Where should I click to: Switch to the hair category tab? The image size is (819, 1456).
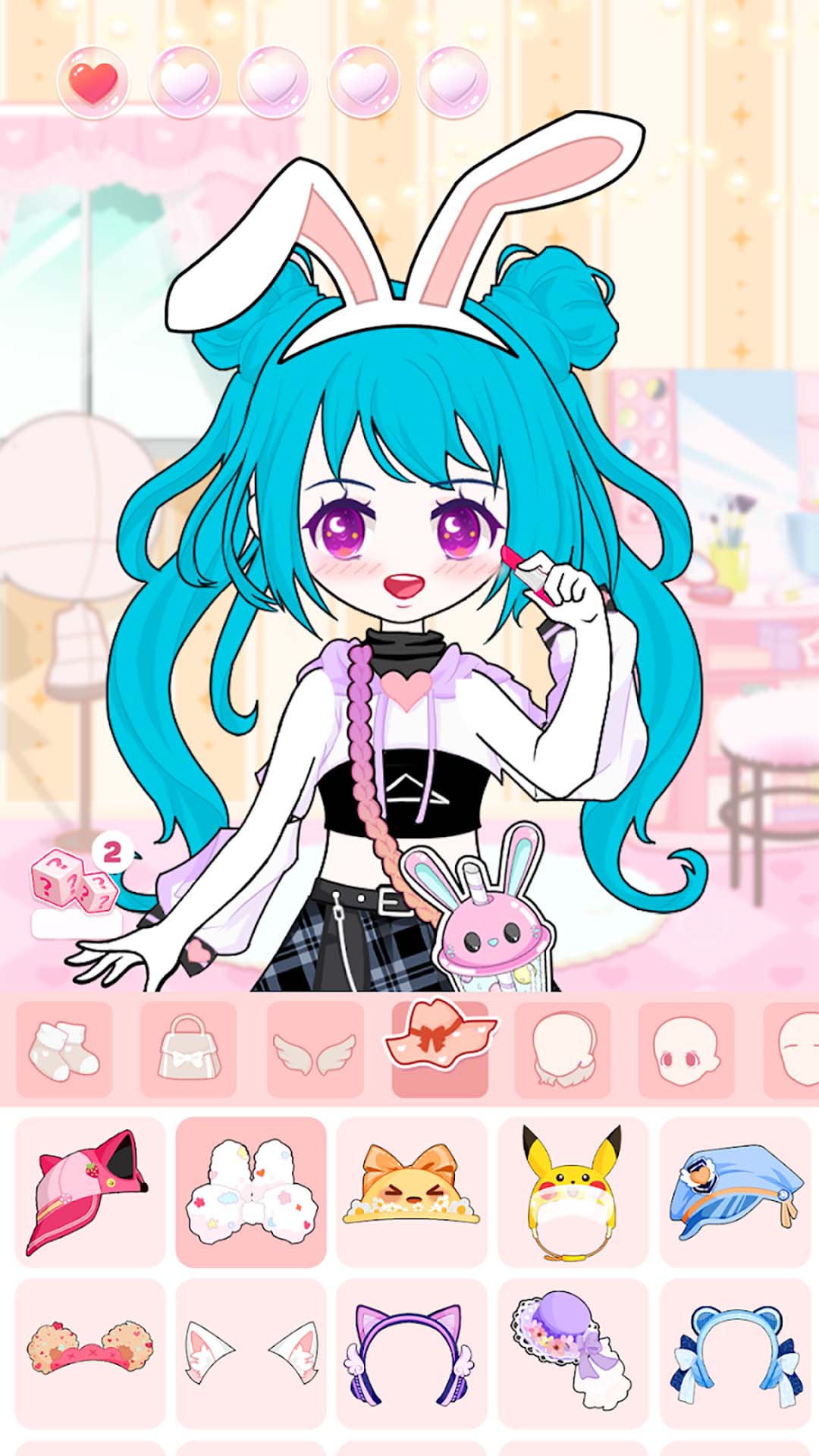tap(563, 1050)
